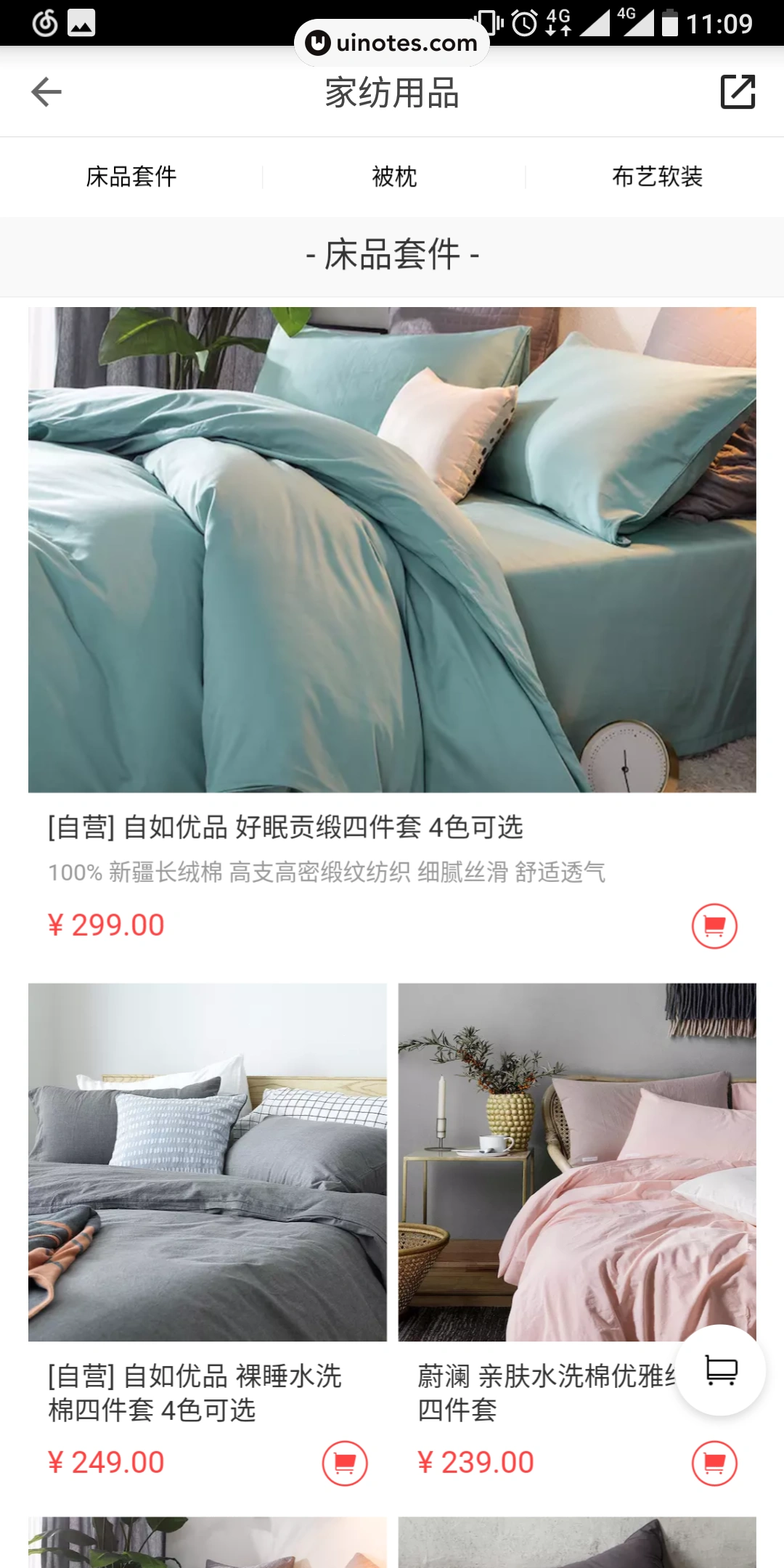Tap the alarm clock icon in status bar
Image resolution: width=784 pixels, height=1568 pixels.
pyautogui.click(x=524, y=23)
